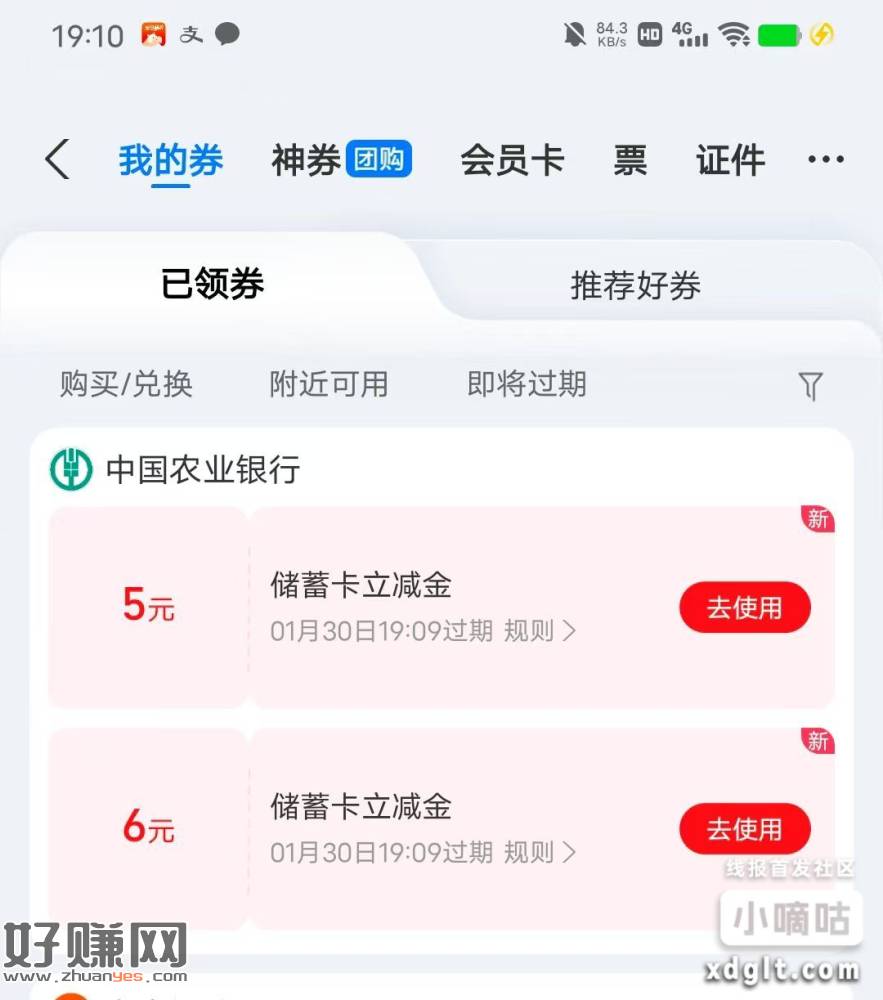Open the 会员卡 section
Screen dimensions: 883x1000
513,160
